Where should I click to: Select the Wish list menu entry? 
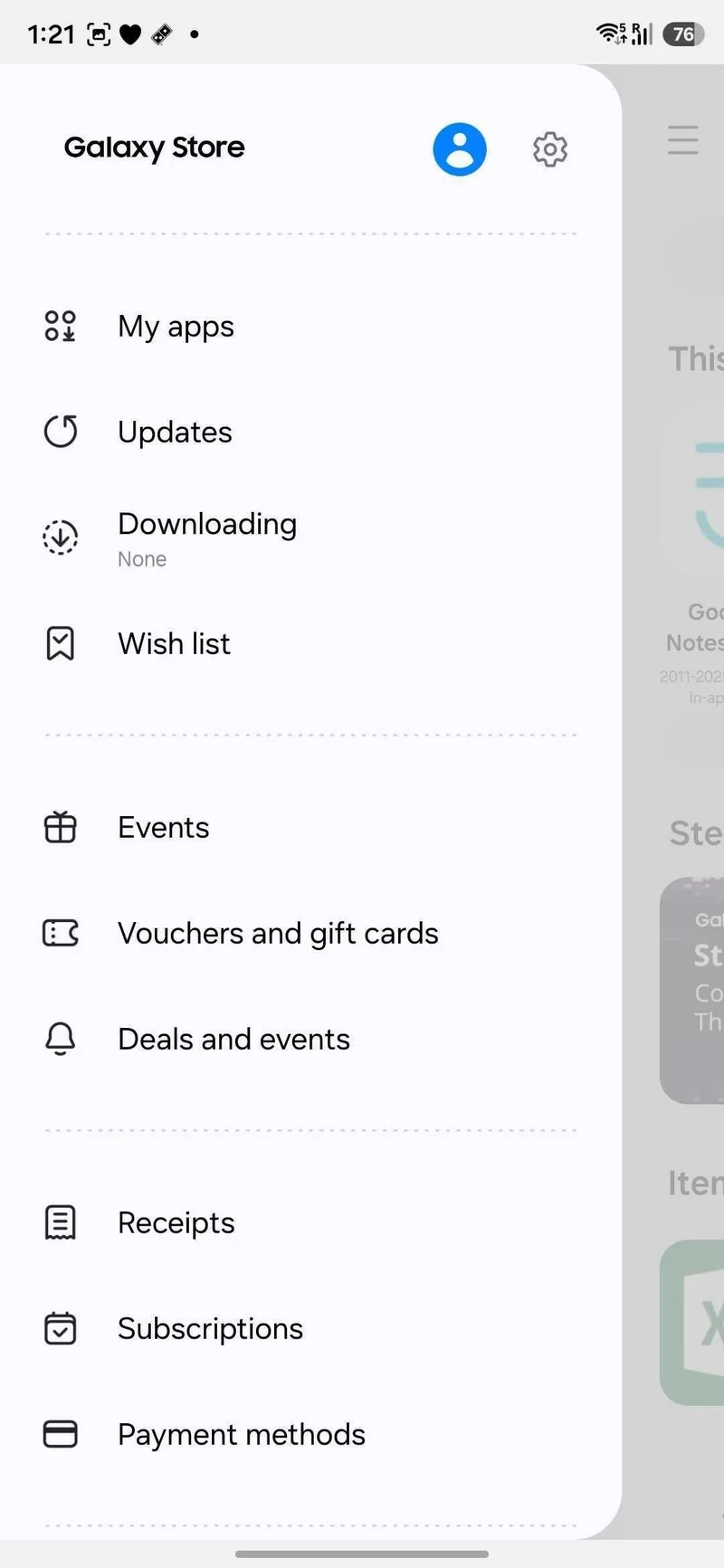[x=174, y=643]
